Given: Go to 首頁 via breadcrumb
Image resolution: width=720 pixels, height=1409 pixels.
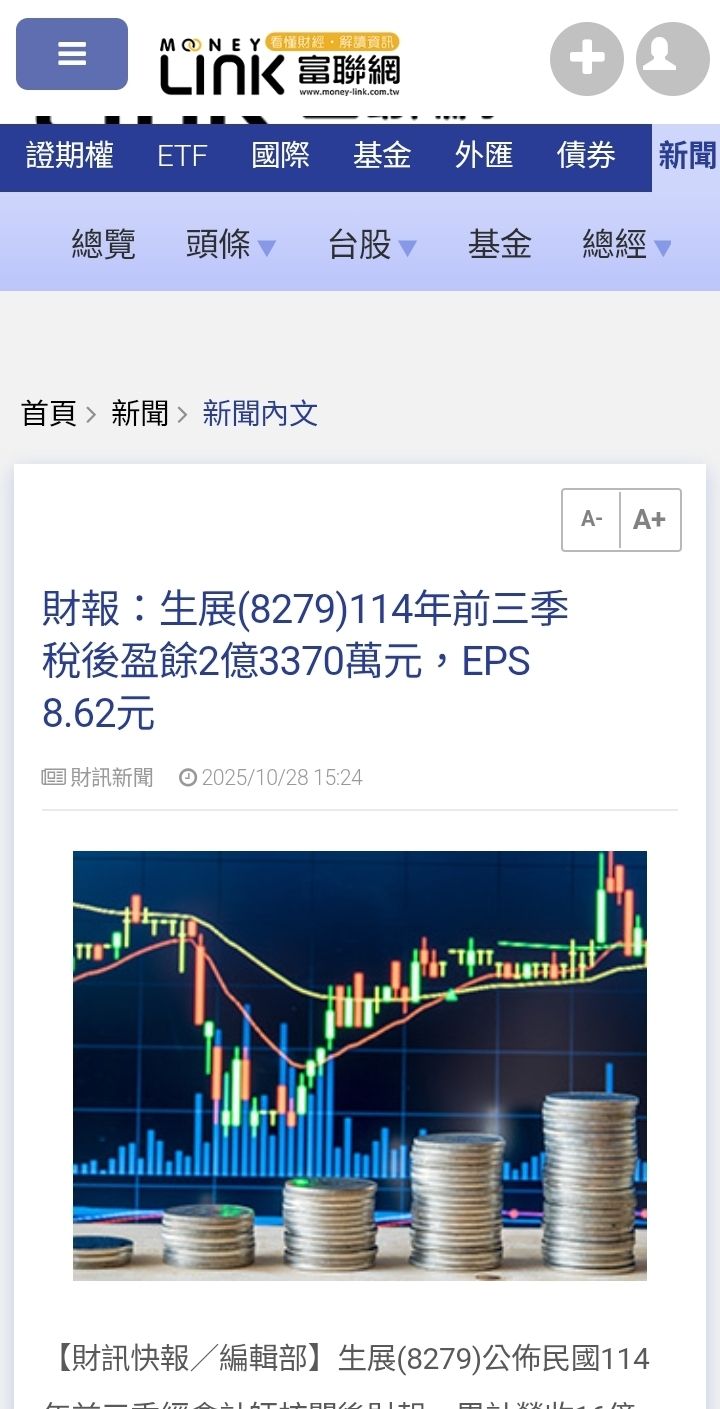Looking at the screenshot, I should (49, 413).
